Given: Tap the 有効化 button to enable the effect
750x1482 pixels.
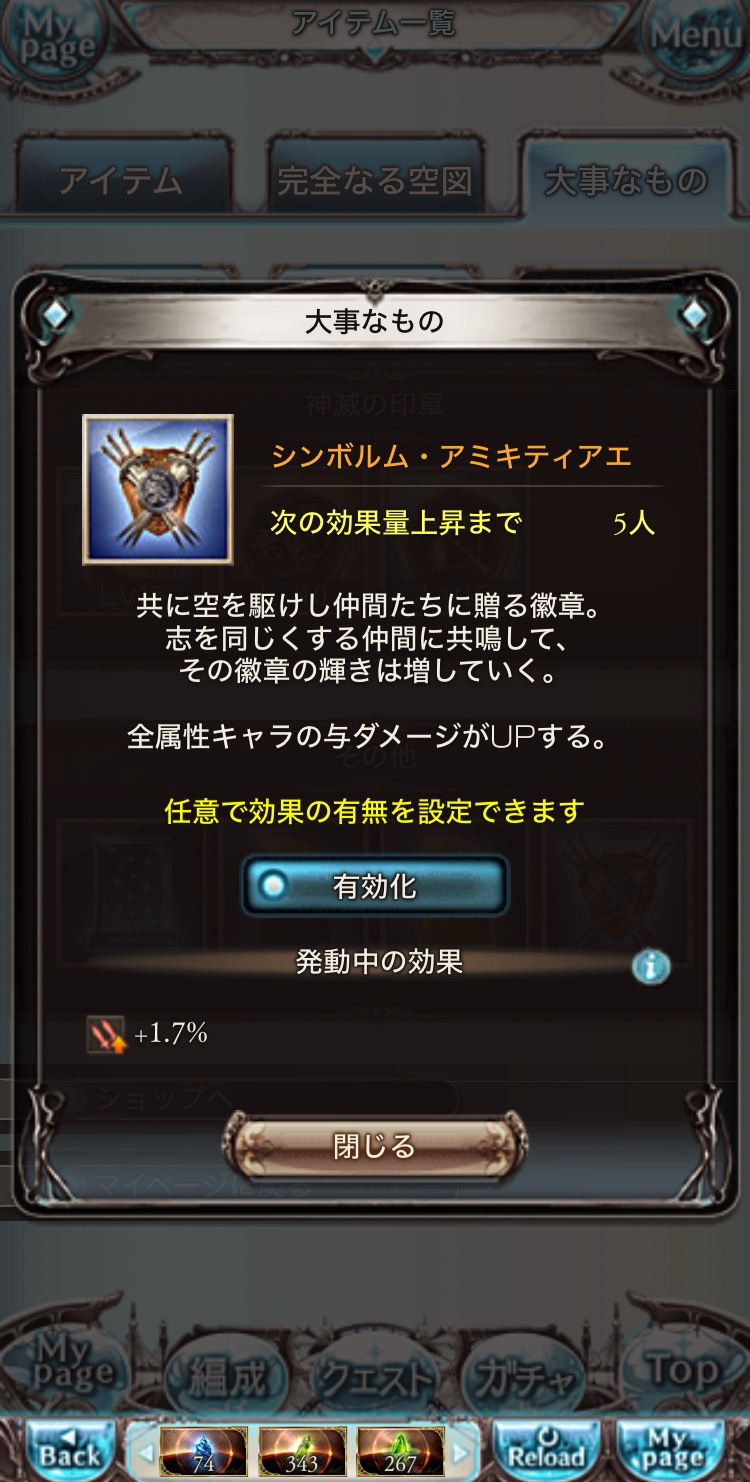Looking at the screenshot, I should click(374, 886).
